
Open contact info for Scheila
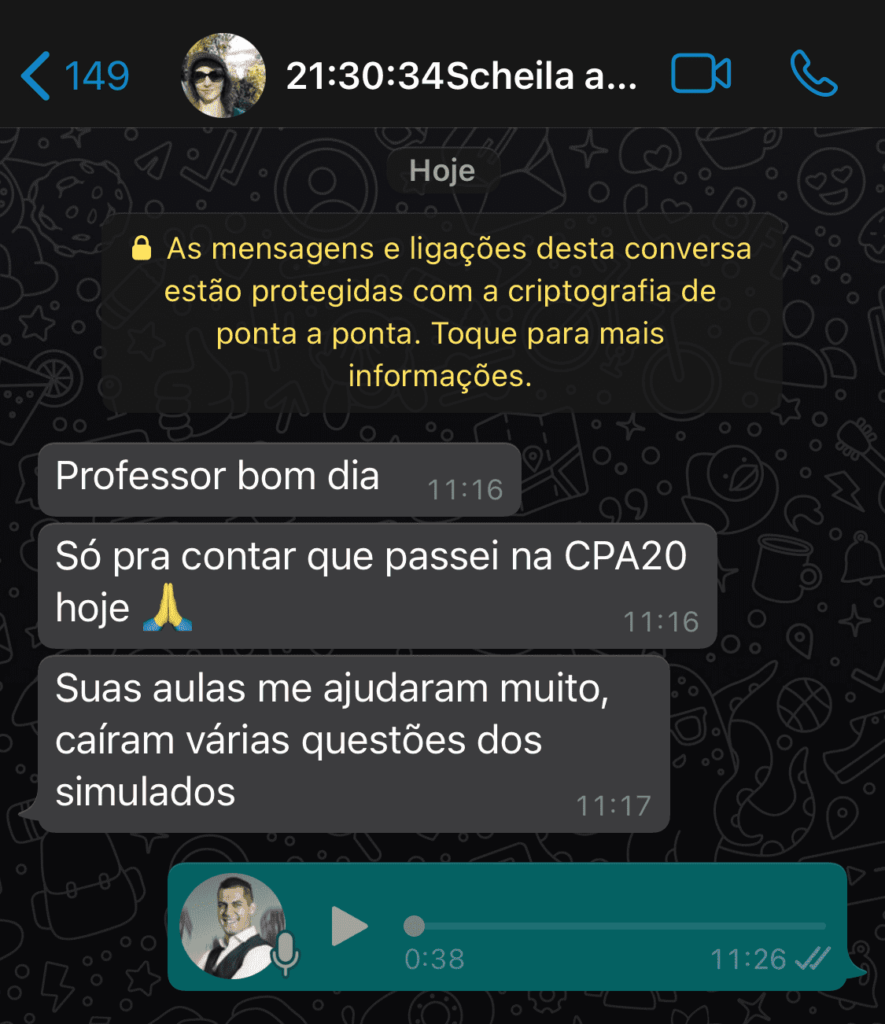pyautogui.click(x=460, y=76)
